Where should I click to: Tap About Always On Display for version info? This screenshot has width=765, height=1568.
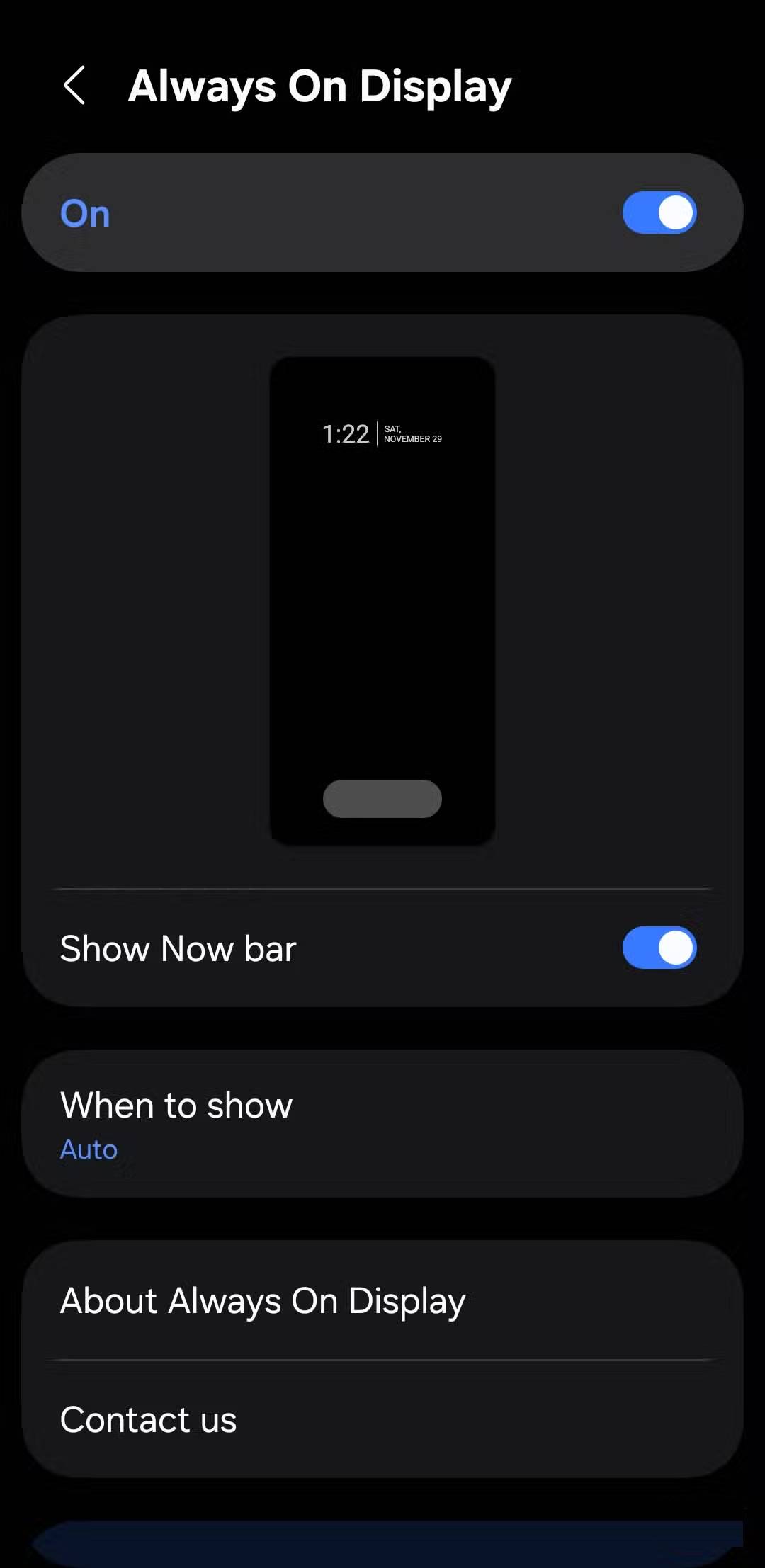point(263,1300)
